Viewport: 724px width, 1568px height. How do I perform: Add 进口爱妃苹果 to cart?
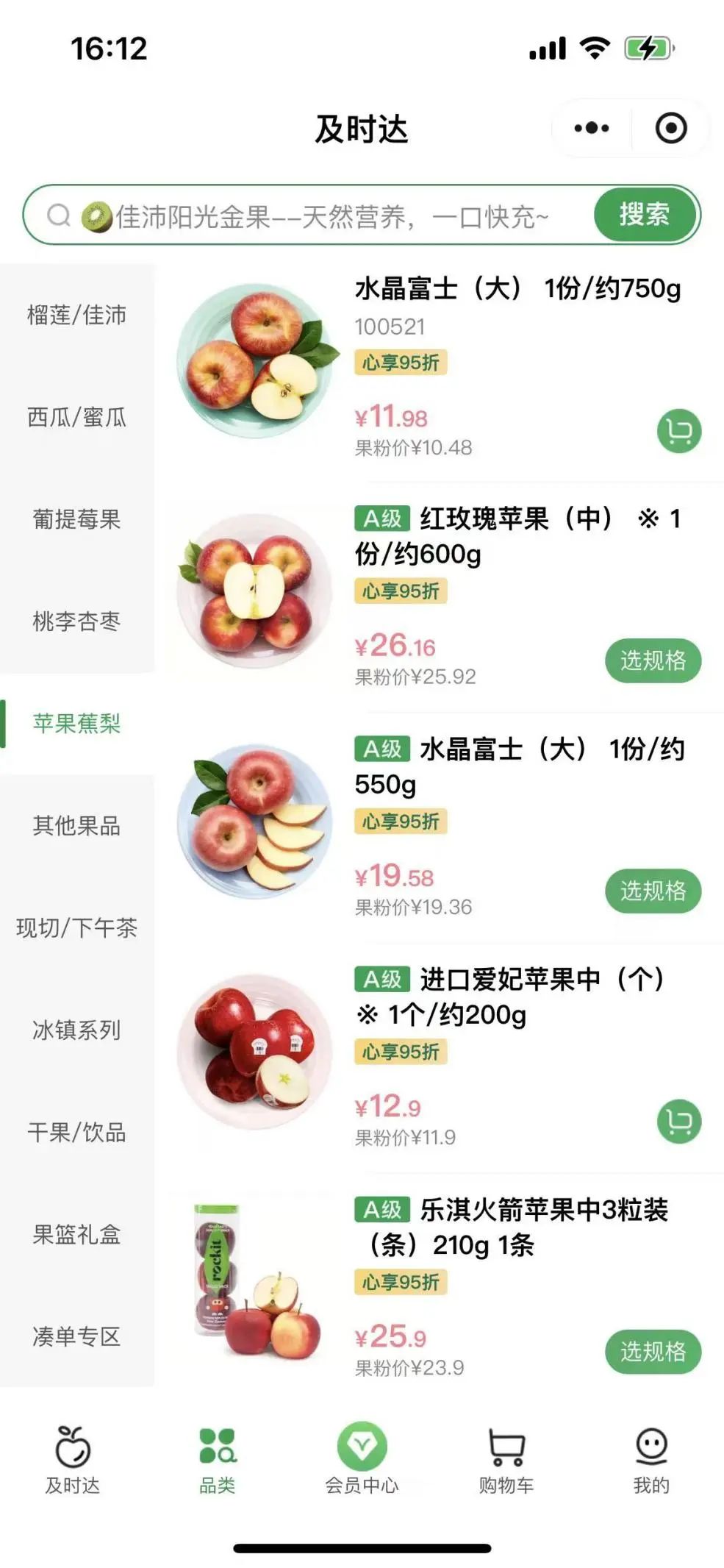point(678,1121)
